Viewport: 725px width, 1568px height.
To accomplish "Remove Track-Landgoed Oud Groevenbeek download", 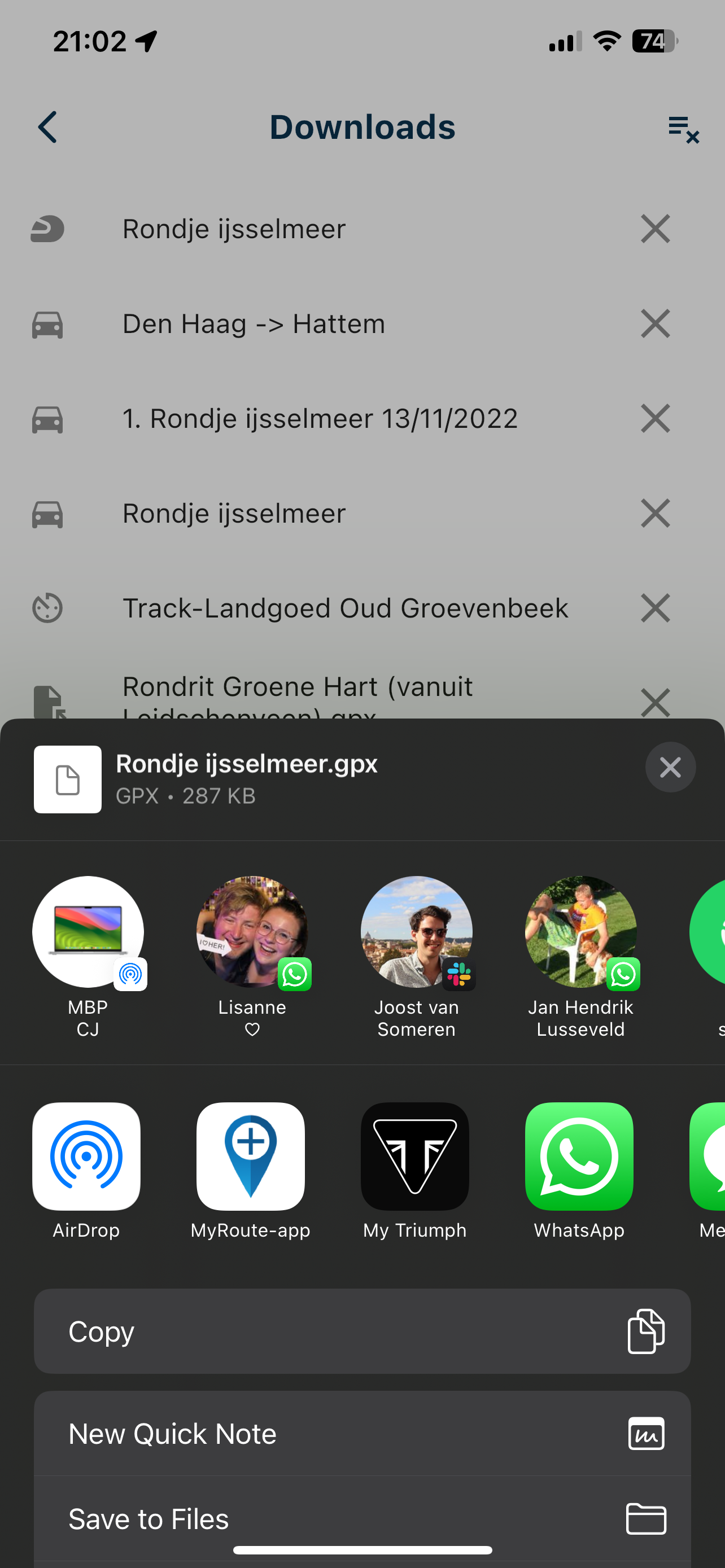I will pyautogui.click(x=655, y=608).
